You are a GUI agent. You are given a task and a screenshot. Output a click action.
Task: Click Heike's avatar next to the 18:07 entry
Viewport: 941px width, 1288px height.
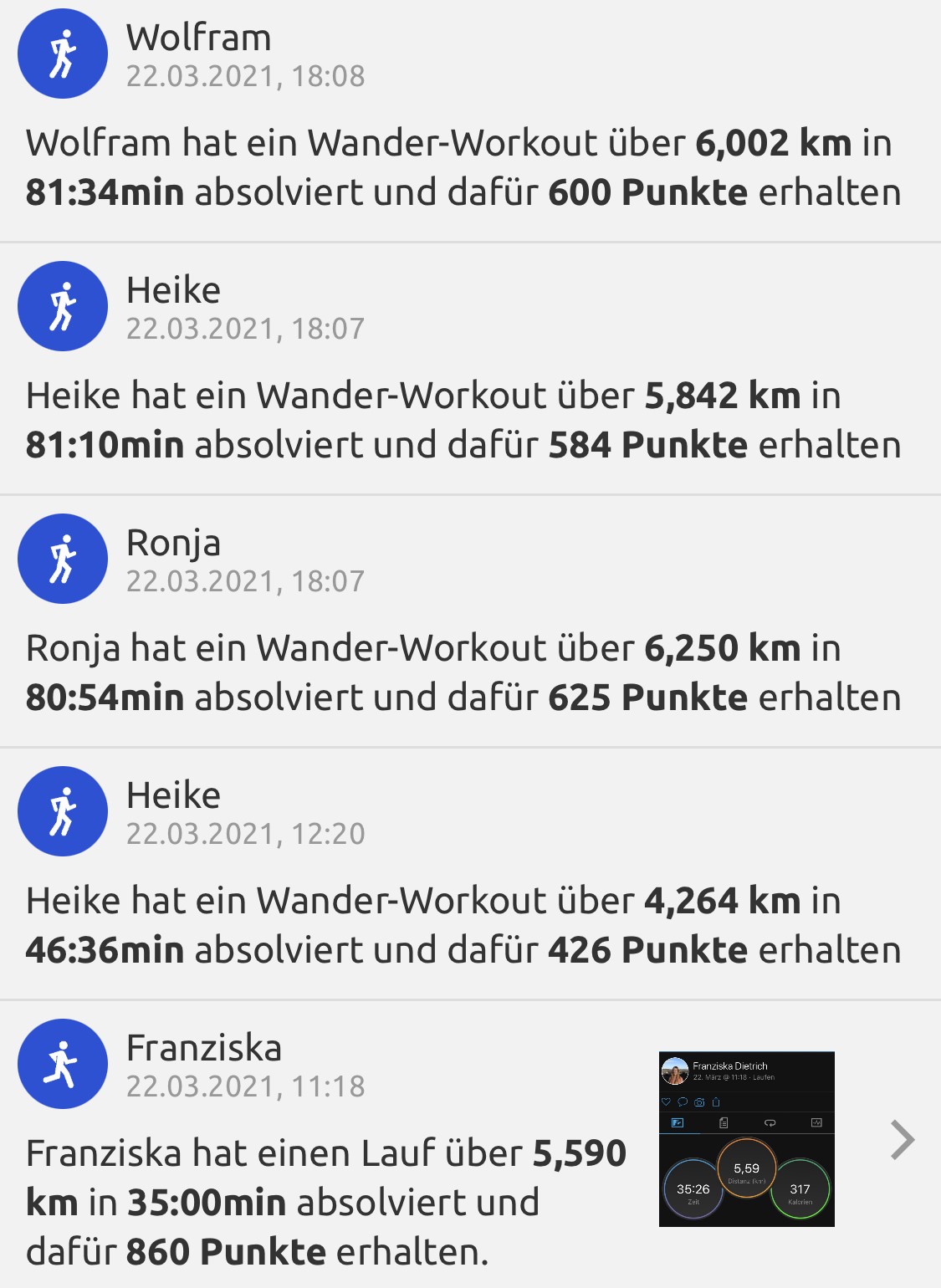click(63, 306)
